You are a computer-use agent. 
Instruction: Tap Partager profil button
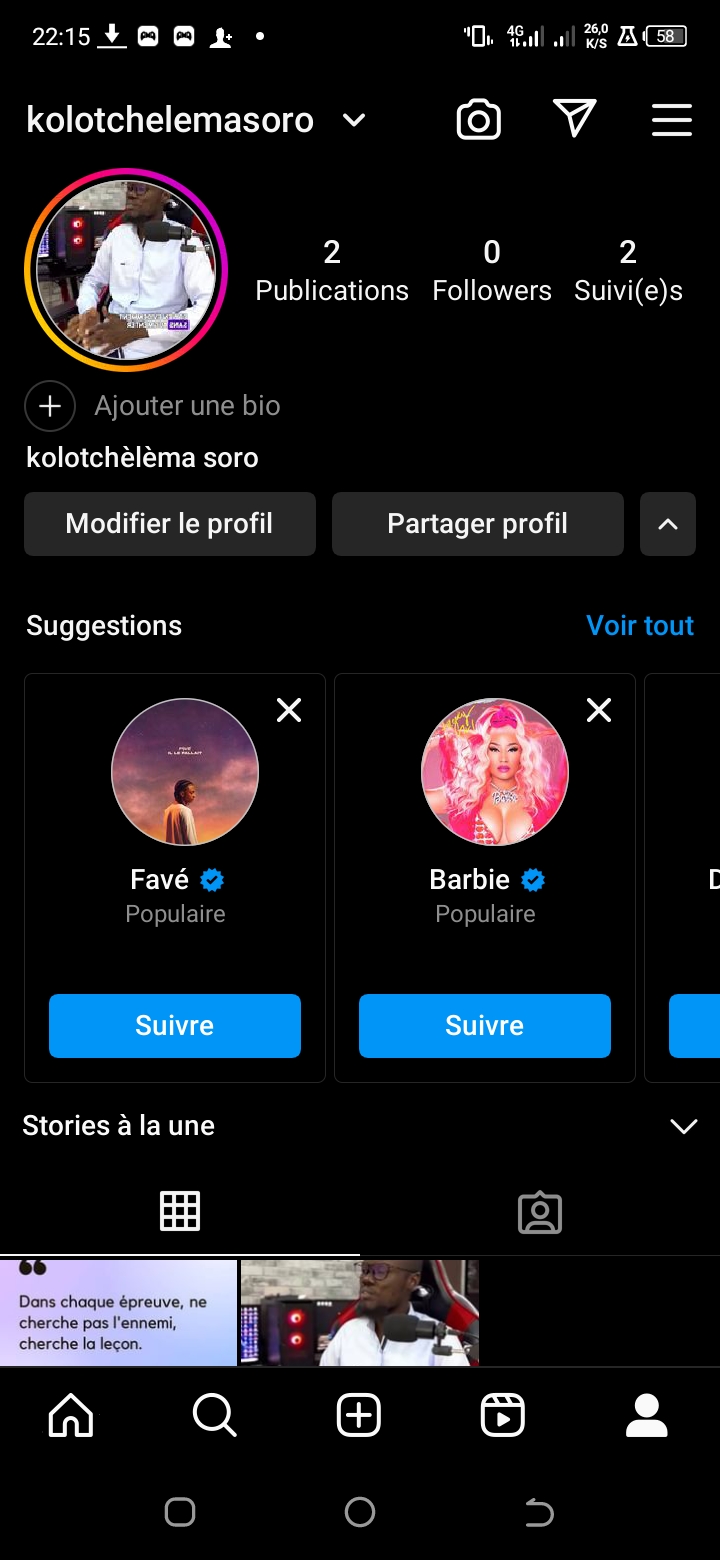tap(477, 524)
